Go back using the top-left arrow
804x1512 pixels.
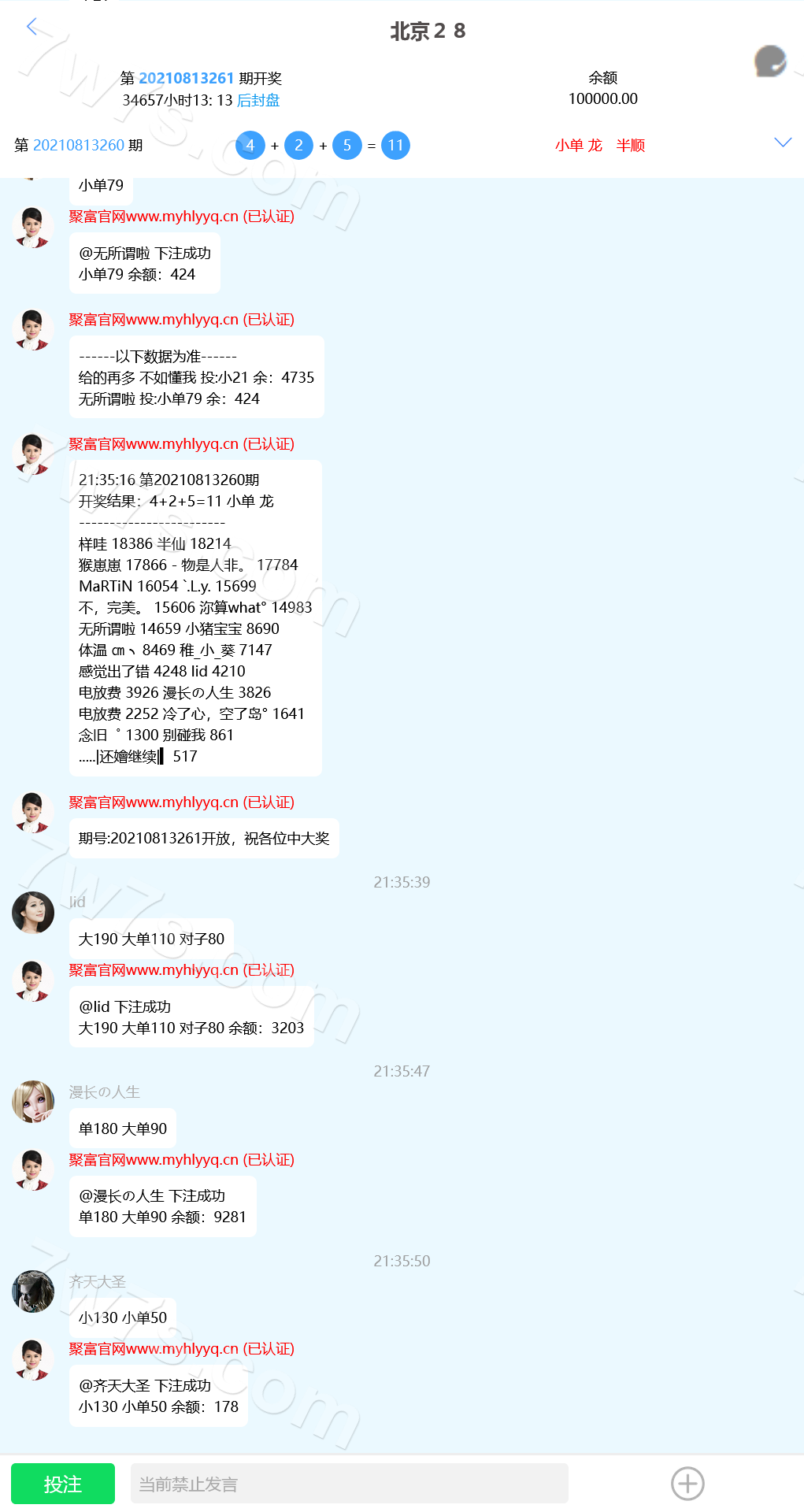coord(32,28)
